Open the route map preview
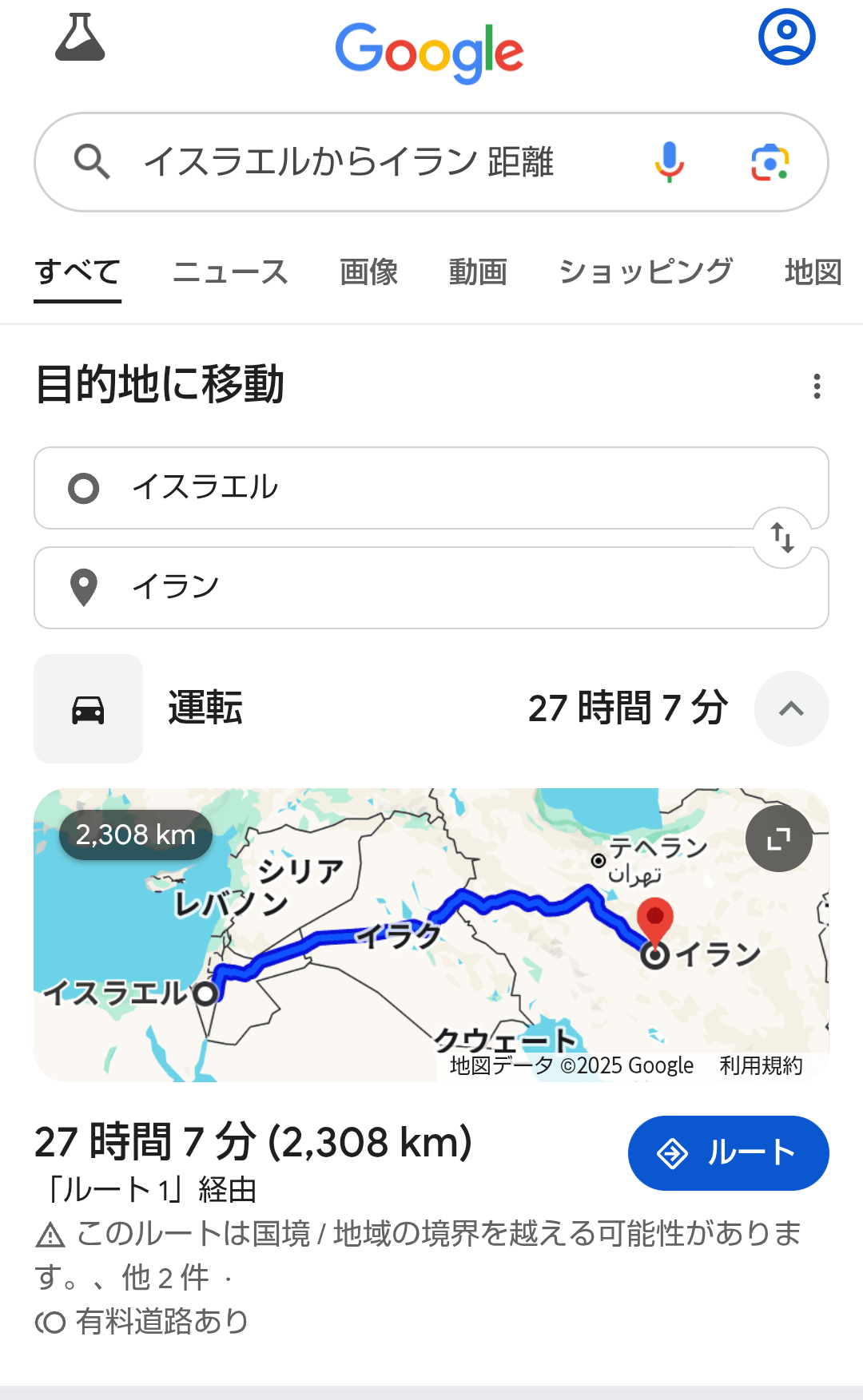This screenshot has width=863, height=1400. tap(431, 935)
